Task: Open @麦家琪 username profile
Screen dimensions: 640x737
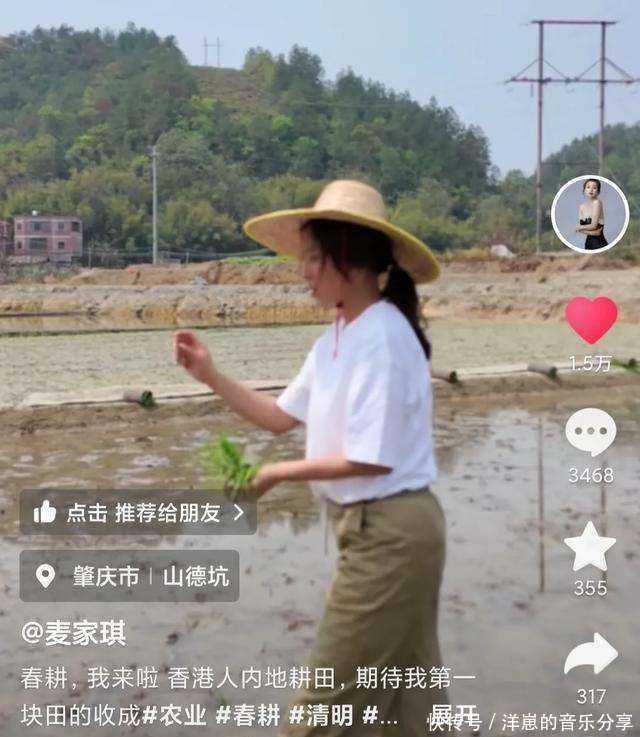Action: coord(74,633)
